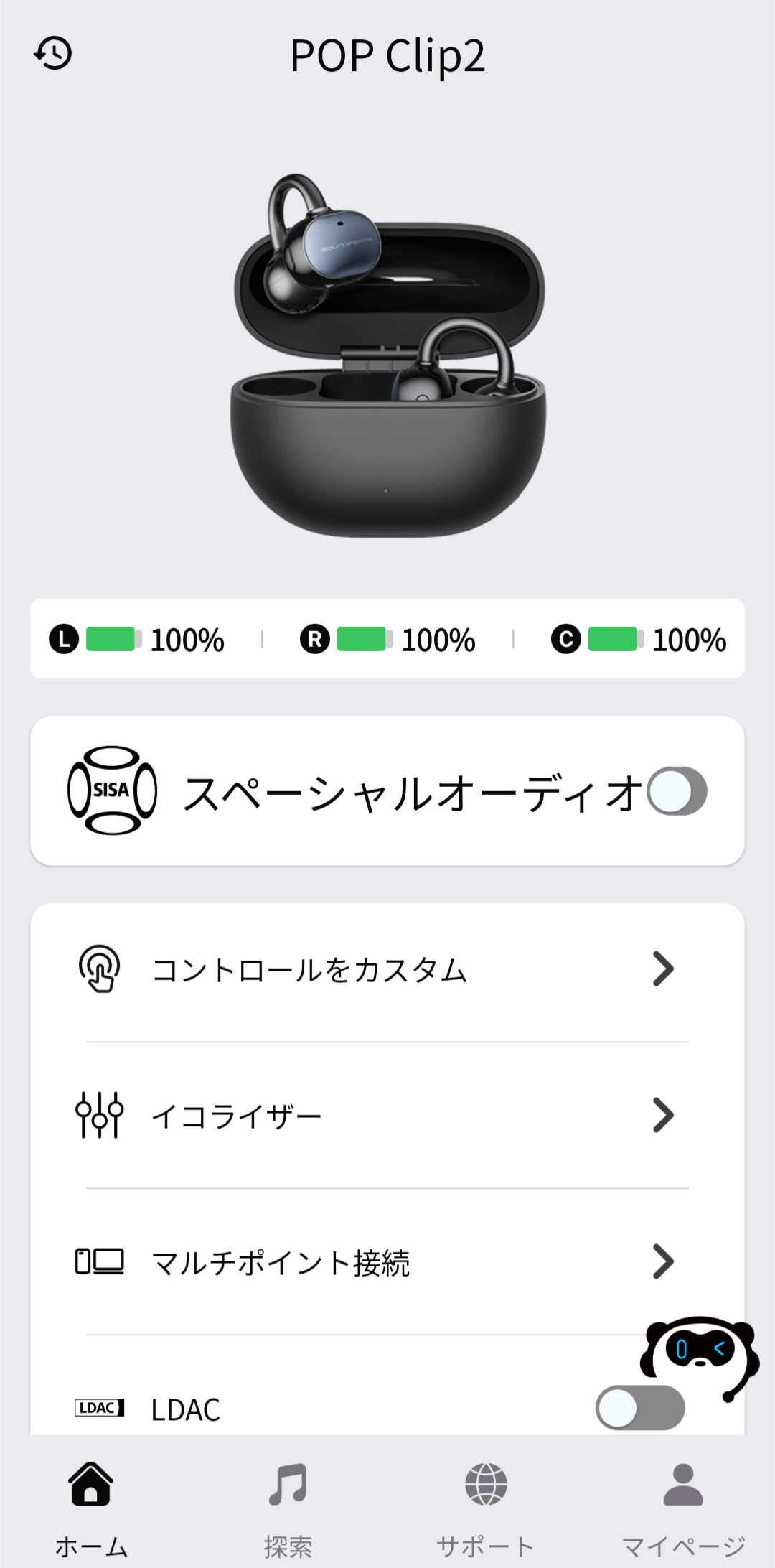Open the history icon in the header
The height and width of the screenshot is (1568, 775).
(x=53, y=54)
